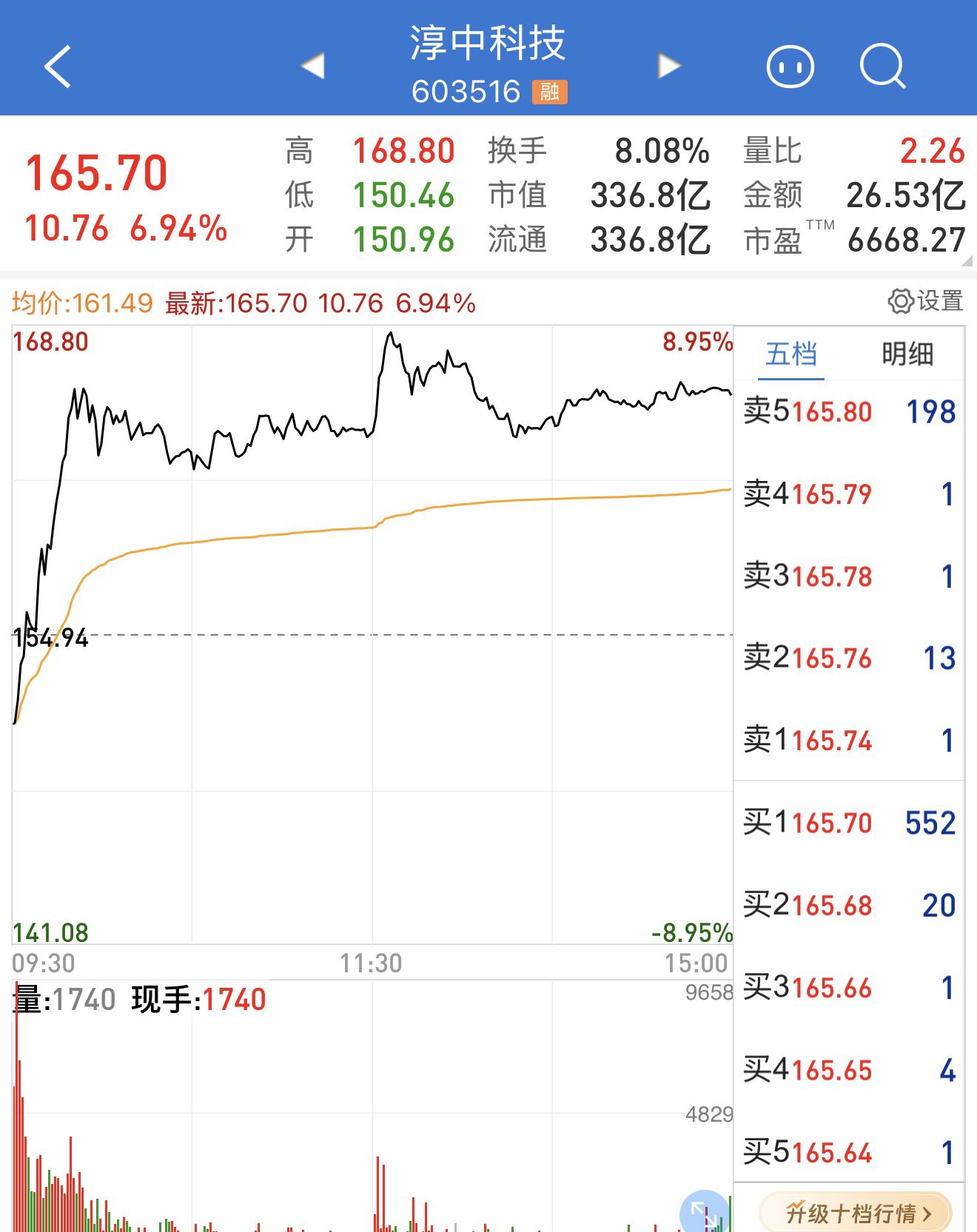Select the 买5 165.64 order row
The image size is (977, 1232).
tap(849, 1152)
